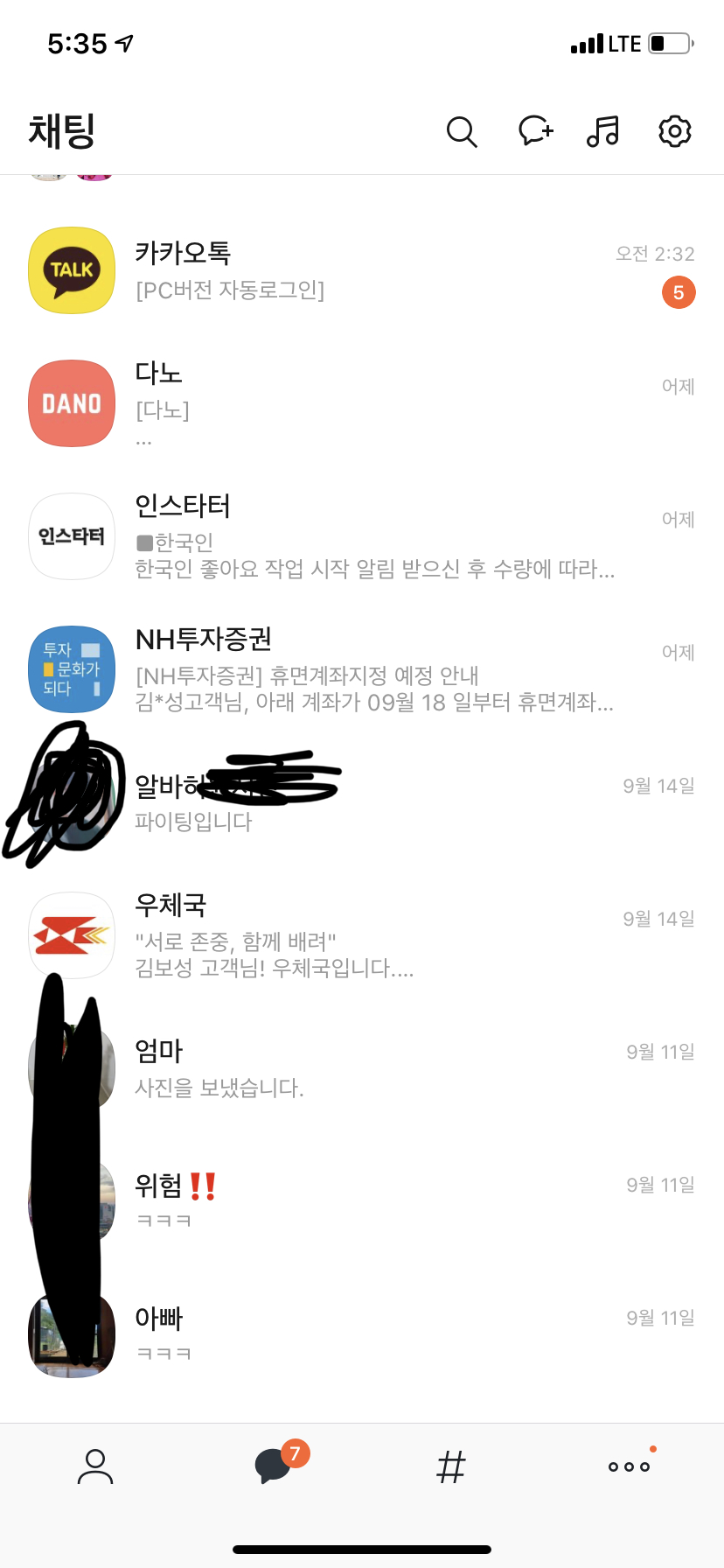Open chat settings gear
Image resolution: width=724 pixels, height=1568 pixels.
click(674, 131)
